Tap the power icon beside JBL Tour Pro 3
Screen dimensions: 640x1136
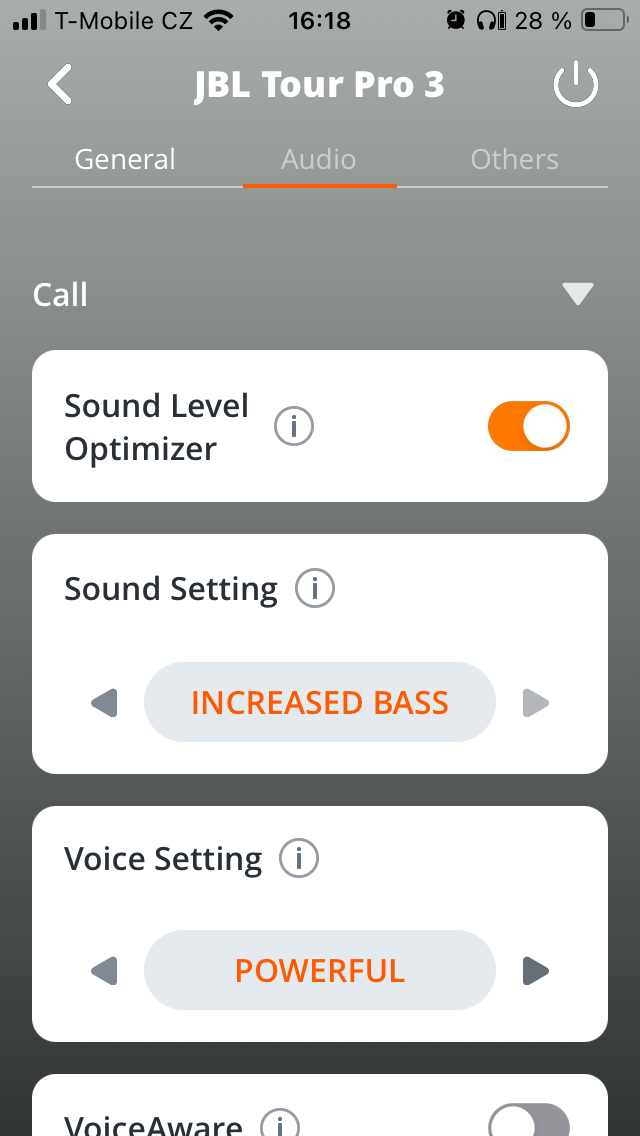click(x=576, y=86)
